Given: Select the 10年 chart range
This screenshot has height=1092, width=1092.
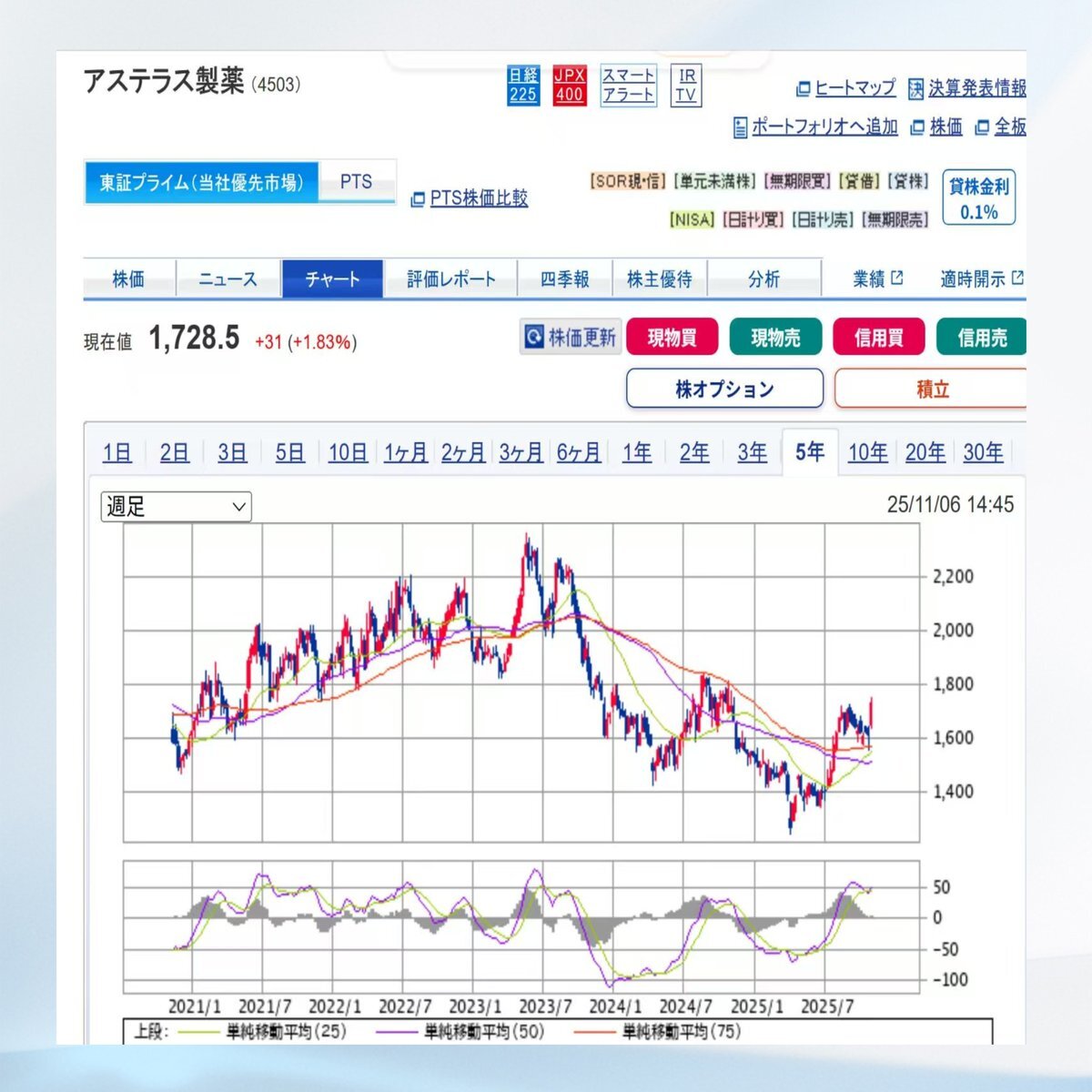Looking at the screenshot, I should point(867,452).
